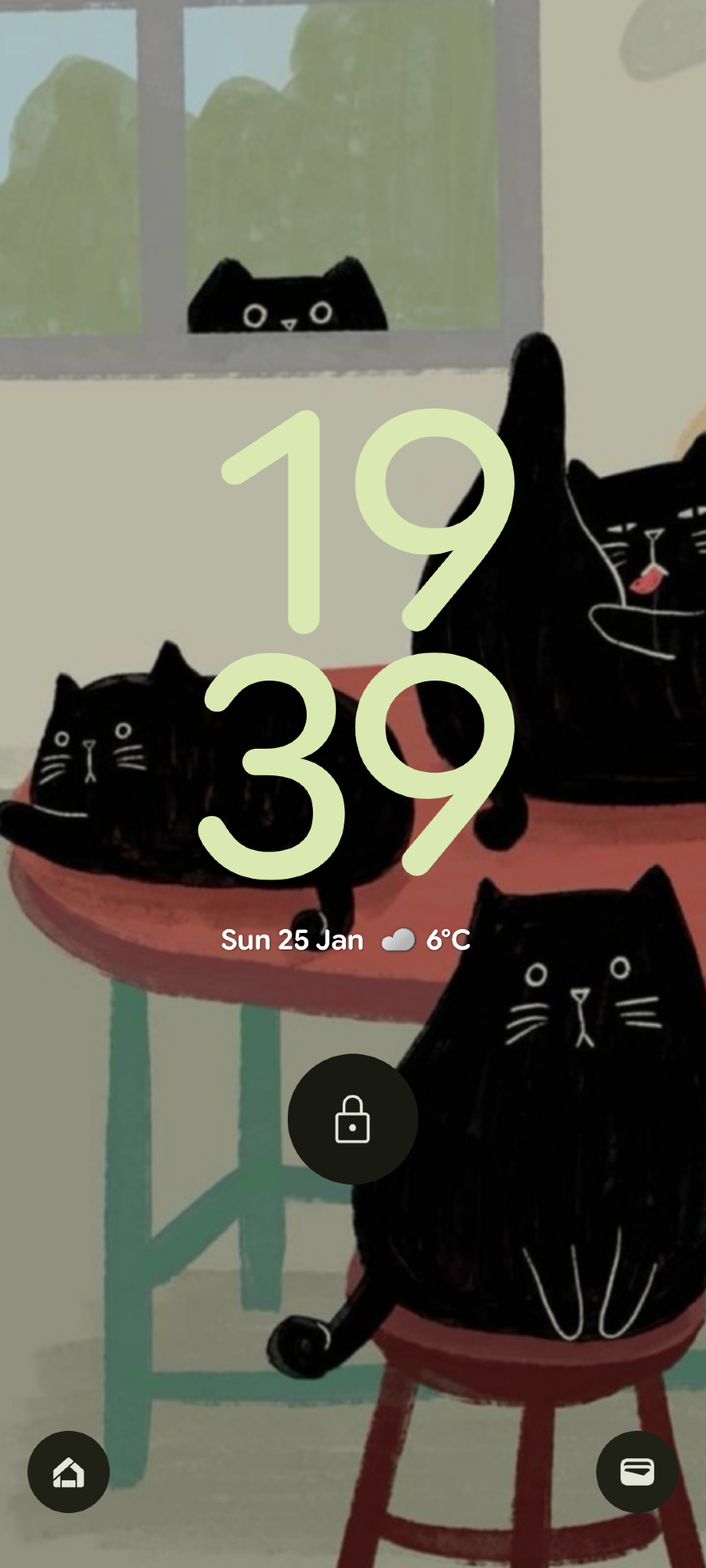
Task: Open the wallet shortcut
Action: [637, 1472]
